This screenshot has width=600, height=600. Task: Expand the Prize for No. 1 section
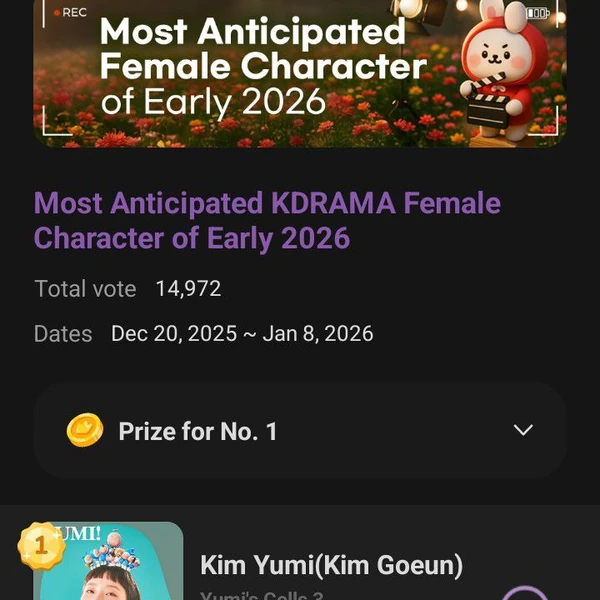[x=522, y=430]
